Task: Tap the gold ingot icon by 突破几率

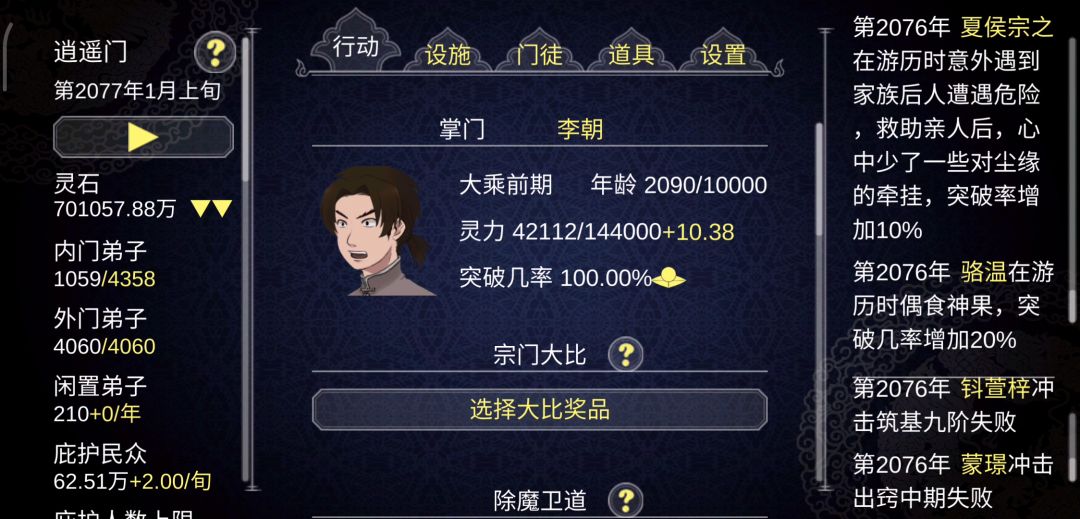Action: click(669, 278)
